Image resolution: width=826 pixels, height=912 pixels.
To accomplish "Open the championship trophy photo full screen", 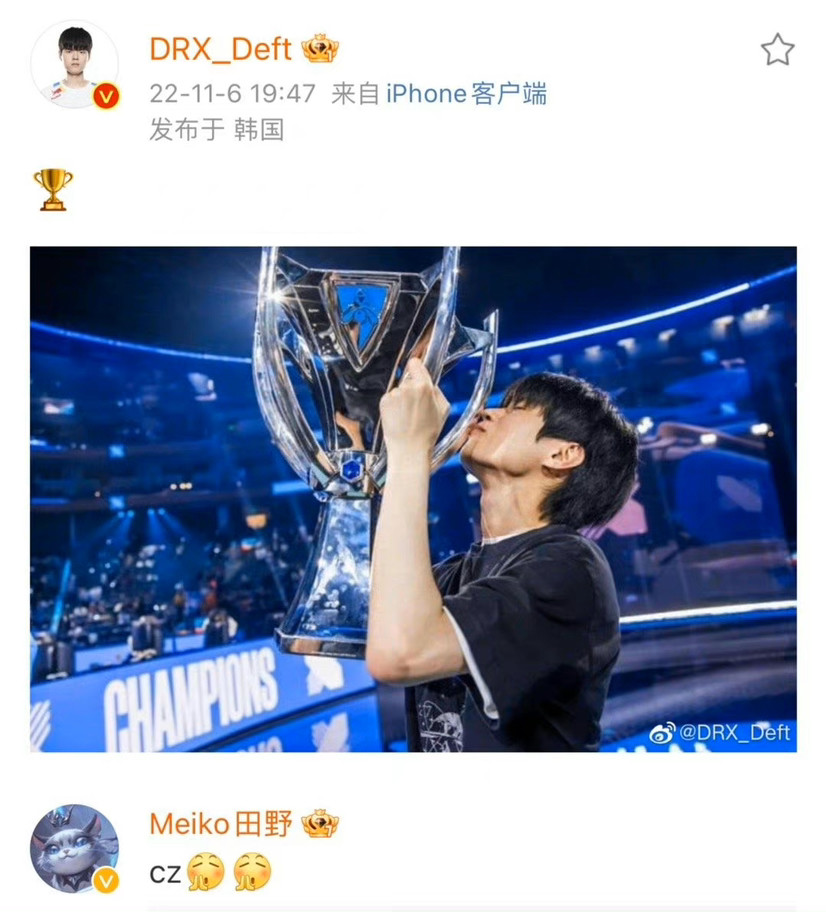I will (413, 500).
